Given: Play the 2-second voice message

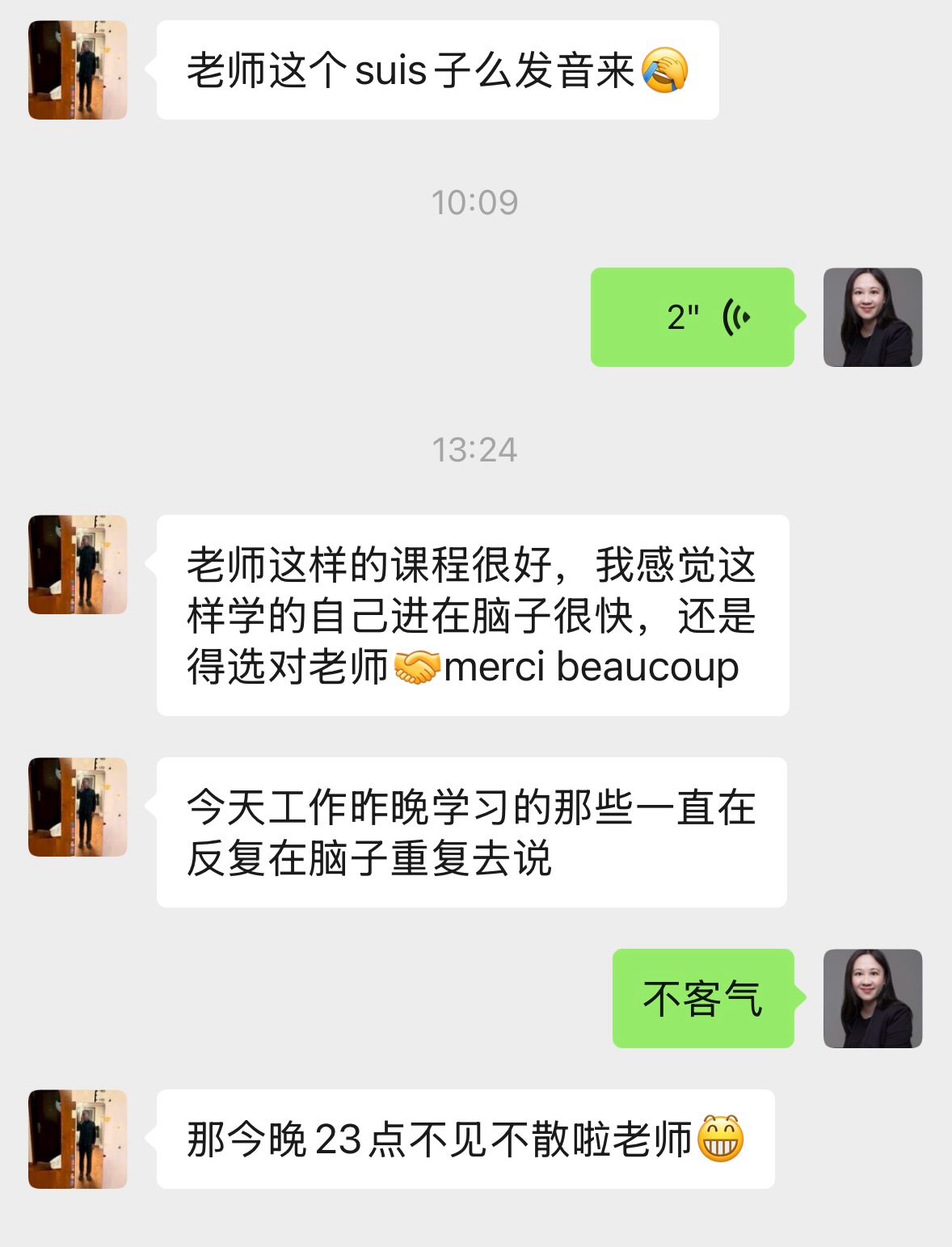Looking at the screenshot, I should 693,317.
